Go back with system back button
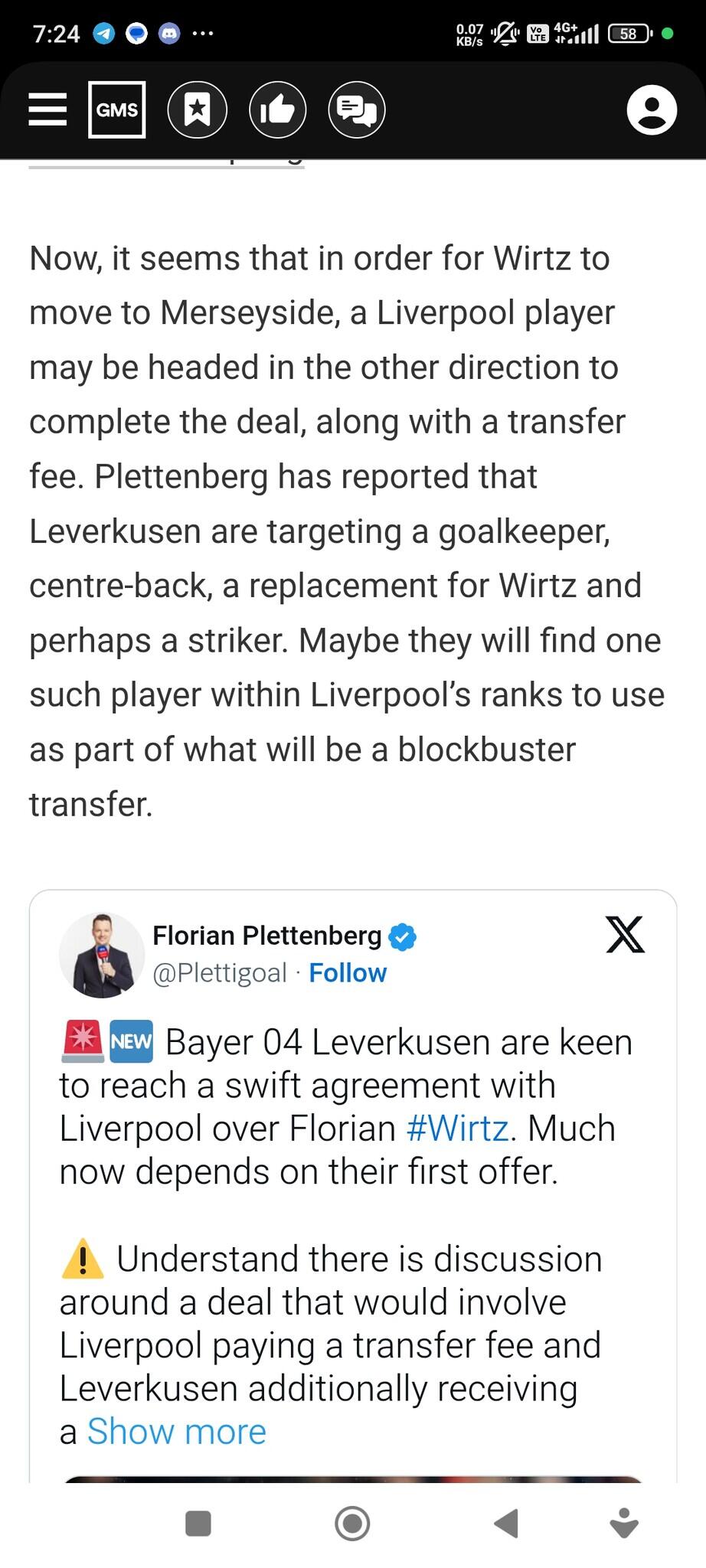This screenshot has height=1568, width=706. (506, 1524)
